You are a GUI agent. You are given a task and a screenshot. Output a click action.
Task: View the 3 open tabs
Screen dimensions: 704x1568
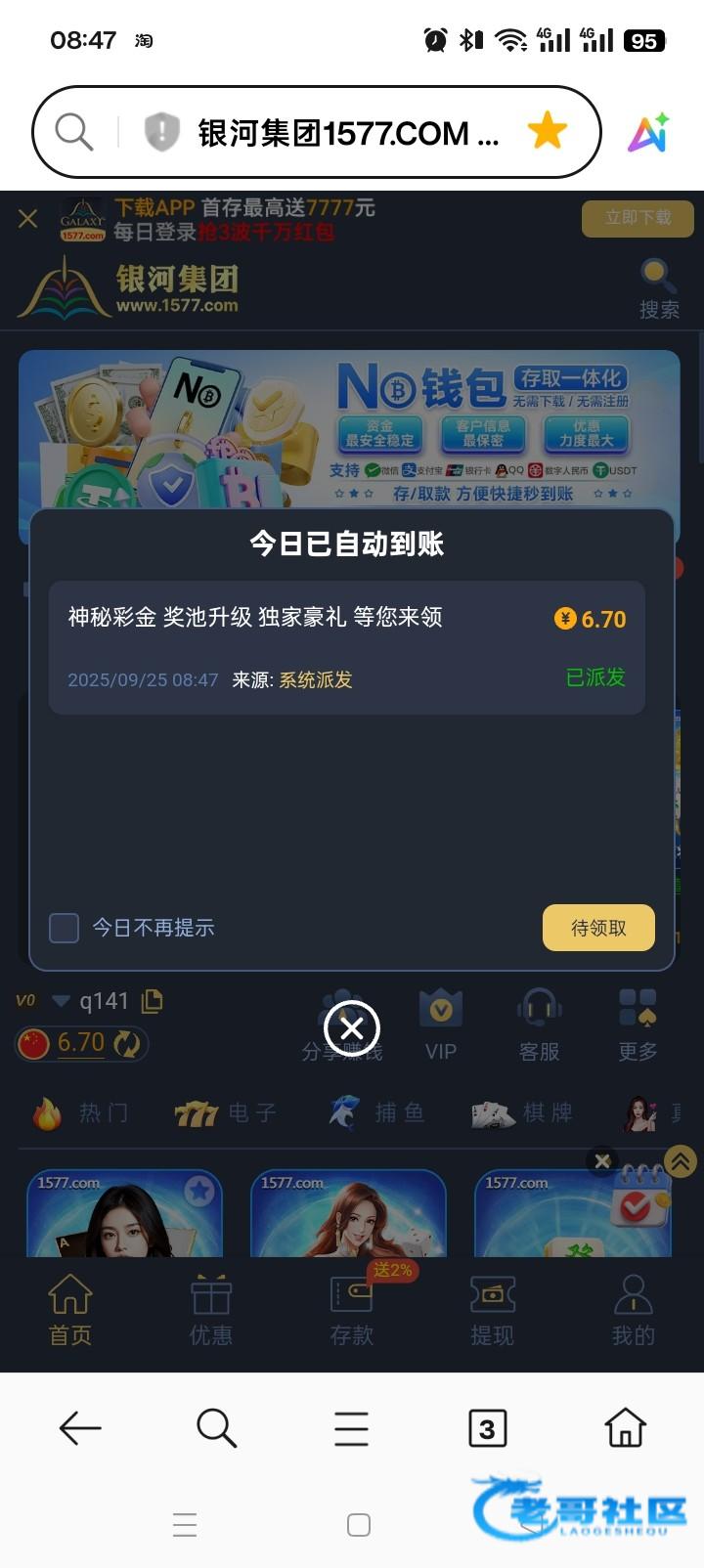[x=487, y=1428]
